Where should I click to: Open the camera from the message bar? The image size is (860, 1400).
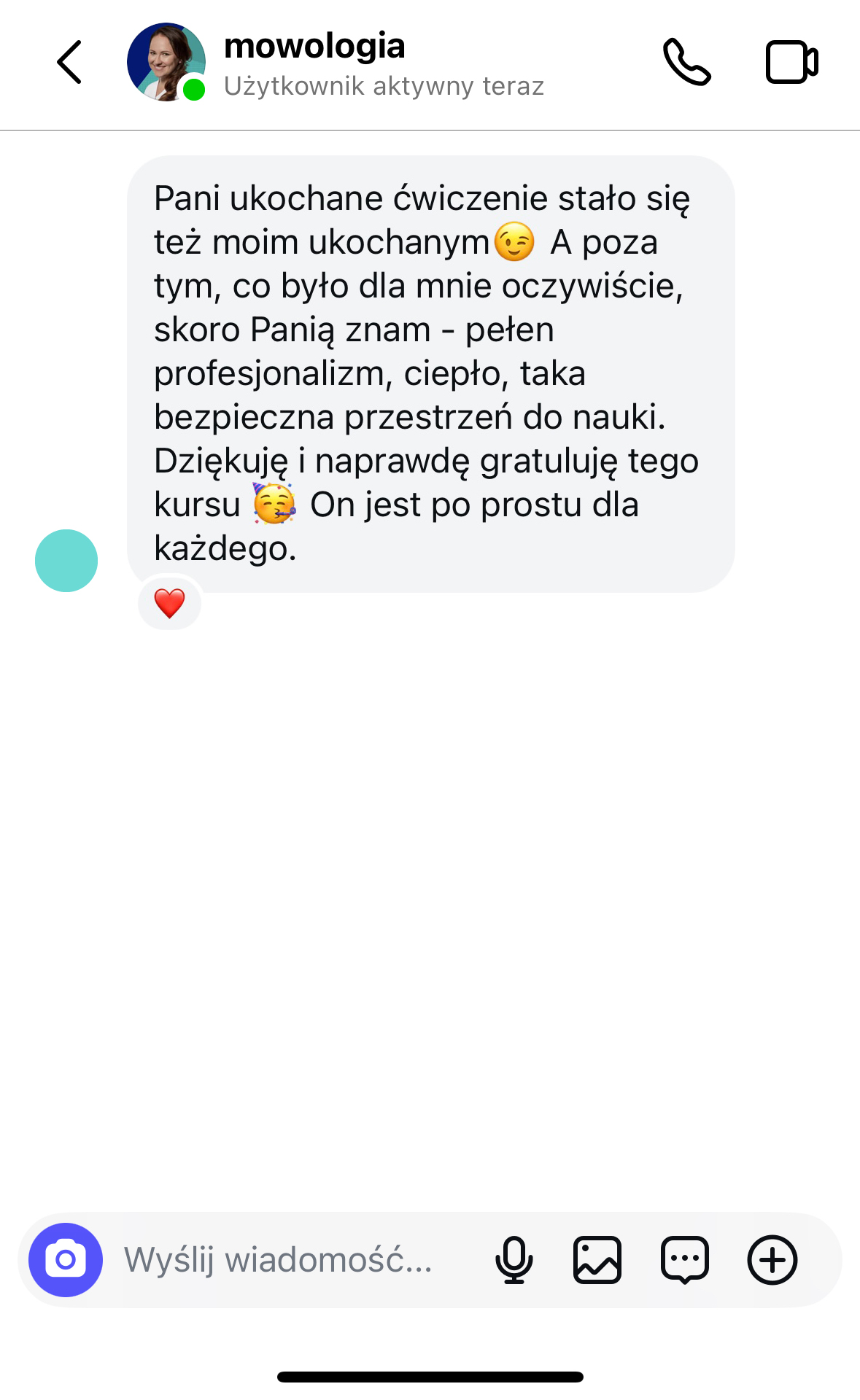pyautogui.click(x=66, y=1259)
